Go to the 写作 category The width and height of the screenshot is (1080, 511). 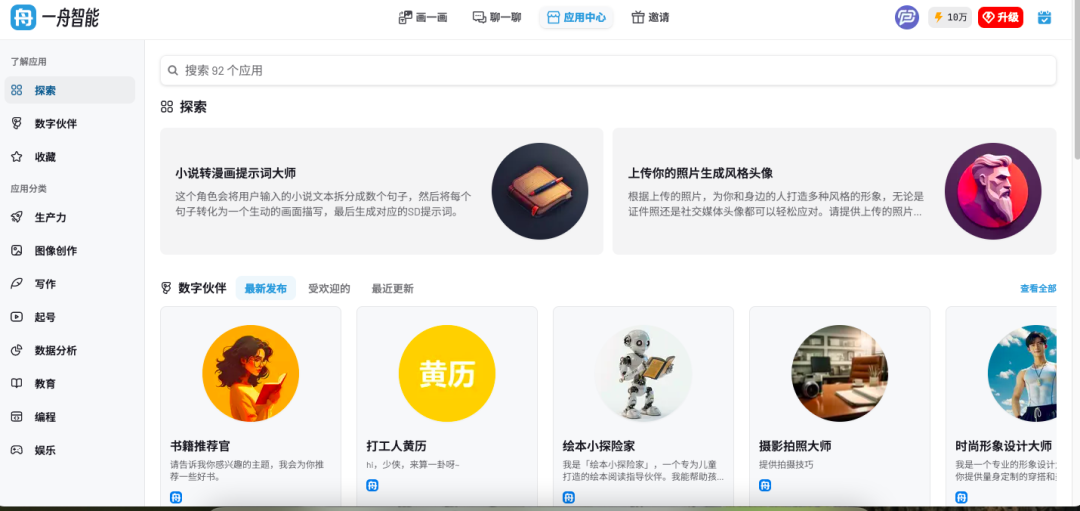pyautogui.click(x=45, y=284)
